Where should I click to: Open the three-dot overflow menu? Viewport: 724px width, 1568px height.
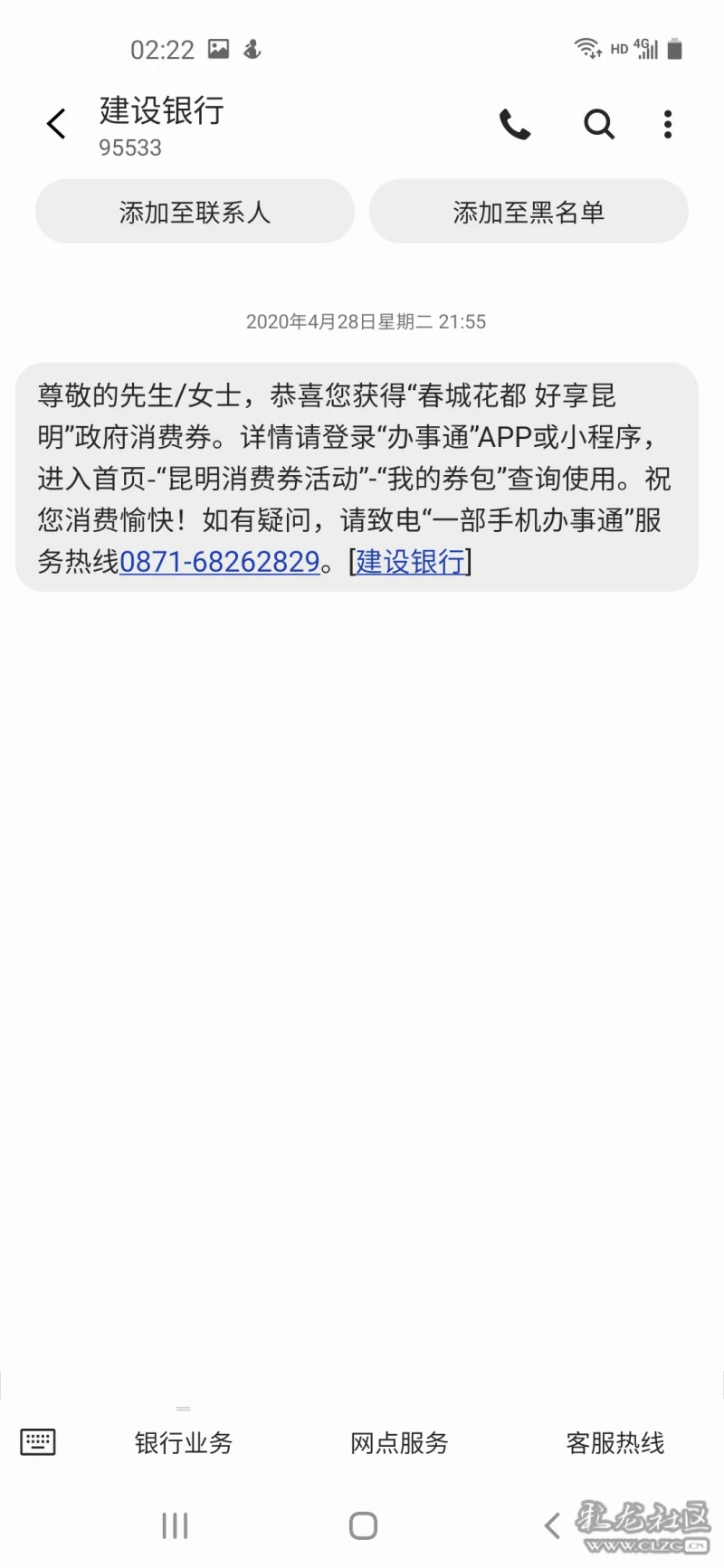[x=668, y=124]
